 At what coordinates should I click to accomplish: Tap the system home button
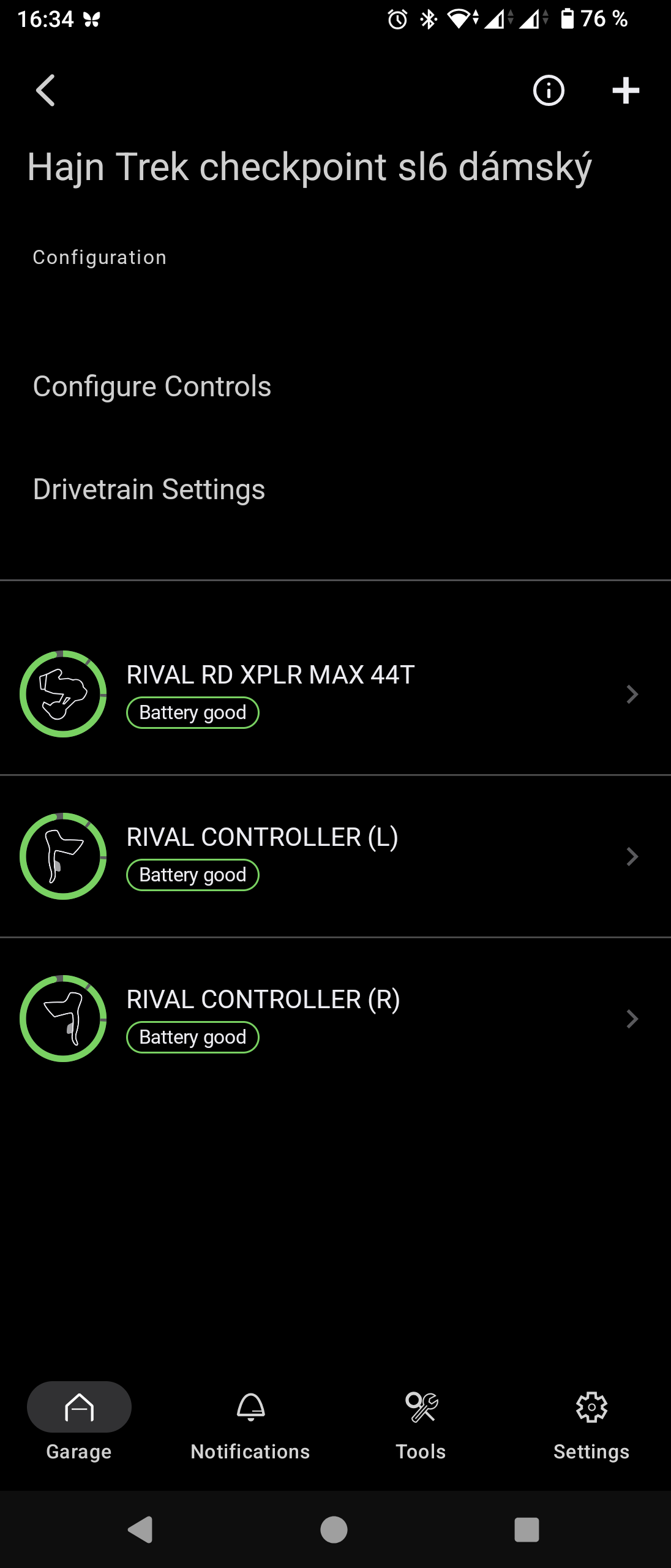click(x=334, y=1529)
